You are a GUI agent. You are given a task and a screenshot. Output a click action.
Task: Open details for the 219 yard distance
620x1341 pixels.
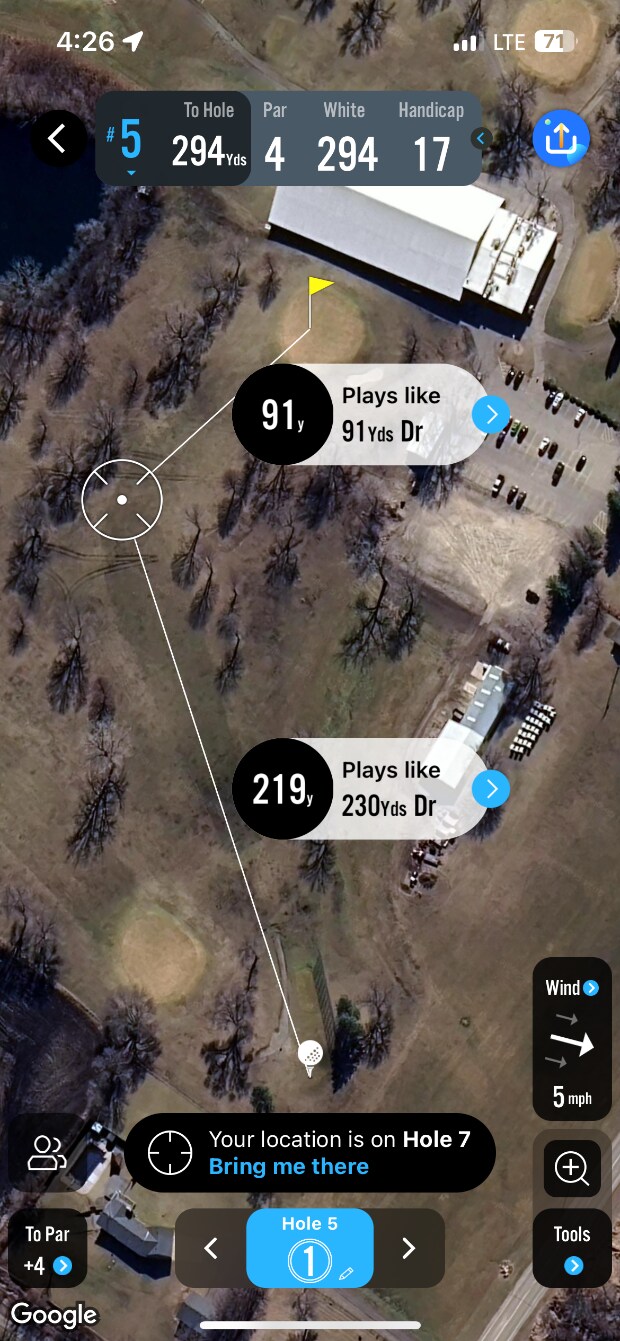(x=490, y=789)
